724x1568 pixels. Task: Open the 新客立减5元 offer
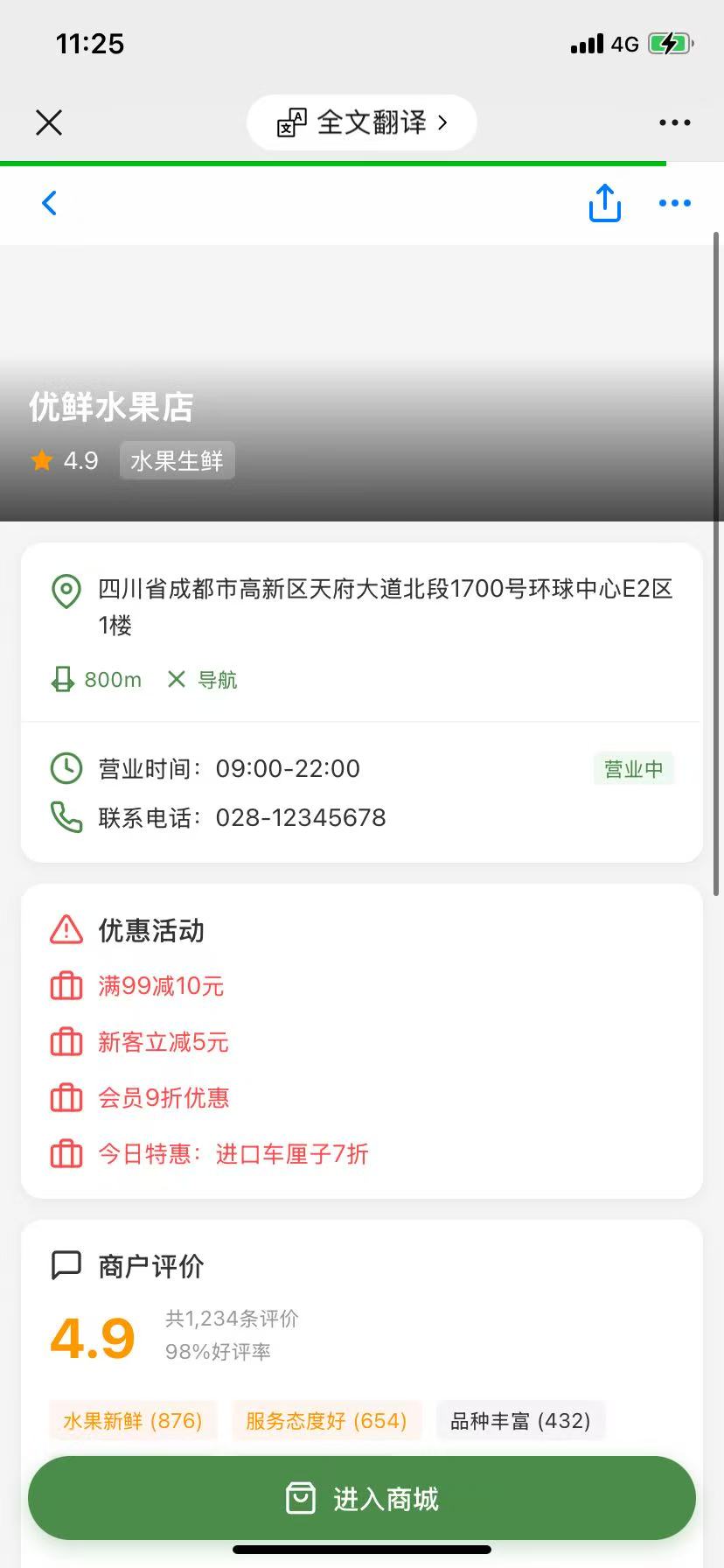[163, 1042]
